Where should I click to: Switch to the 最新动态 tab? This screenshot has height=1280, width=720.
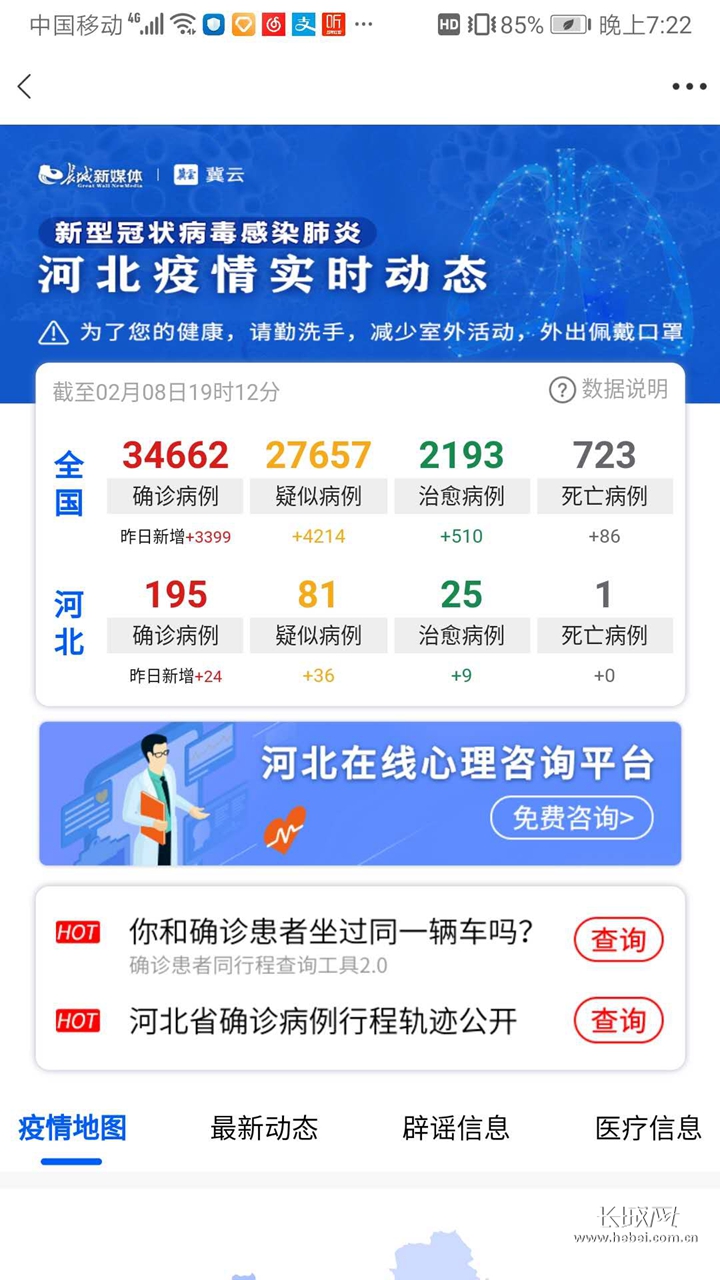(264, 1128)
